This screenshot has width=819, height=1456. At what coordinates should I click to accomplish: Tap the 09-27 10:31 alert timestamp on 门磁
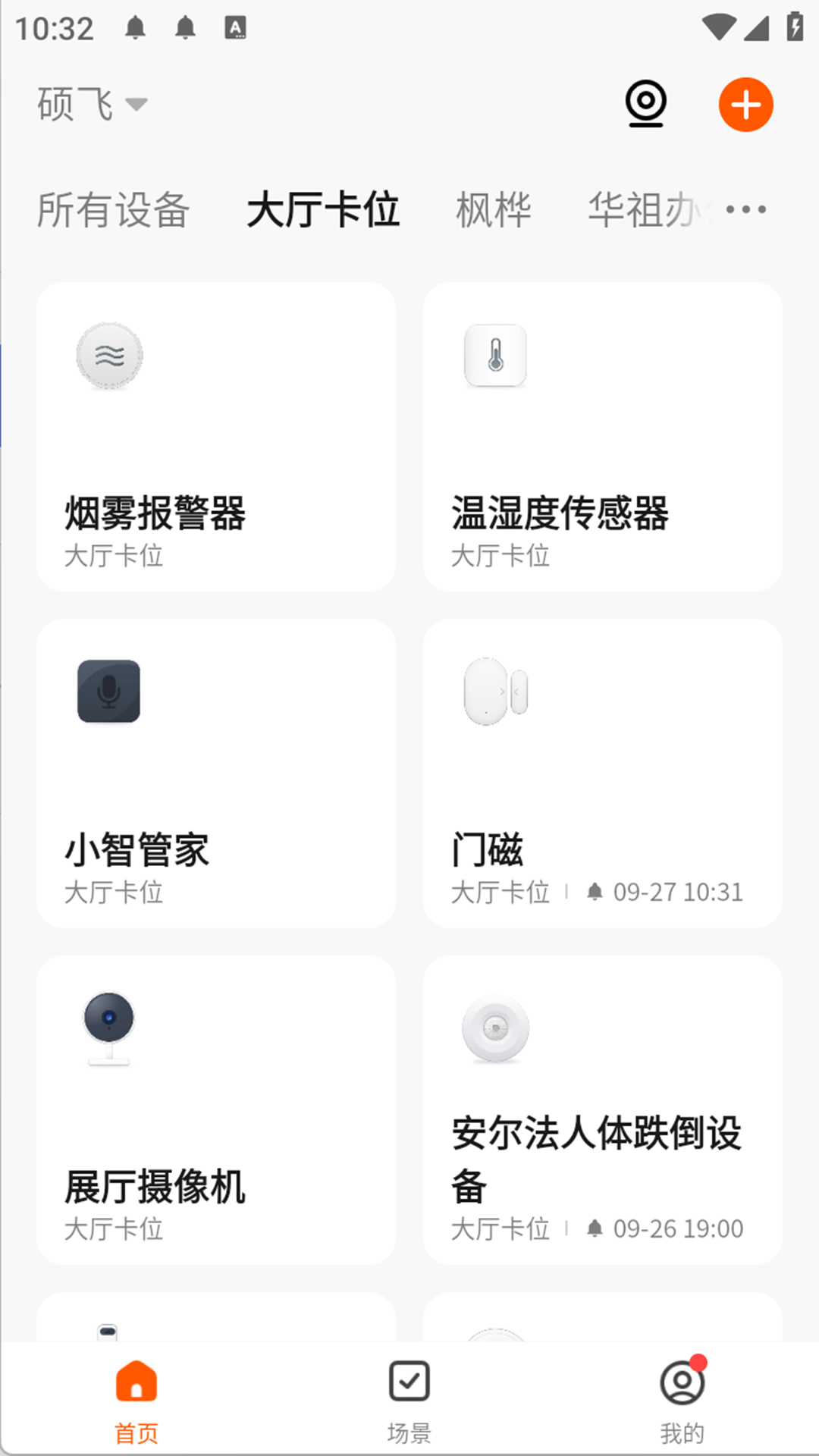[x=676, y=892]
